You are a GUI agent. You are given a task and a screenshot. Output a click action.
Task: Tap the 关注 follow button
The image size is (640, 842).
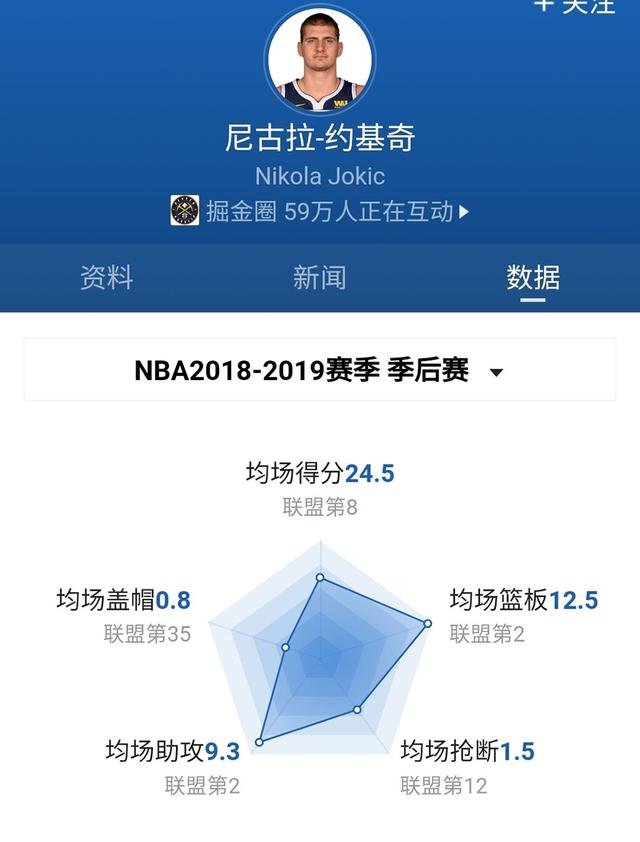(573, 6)
